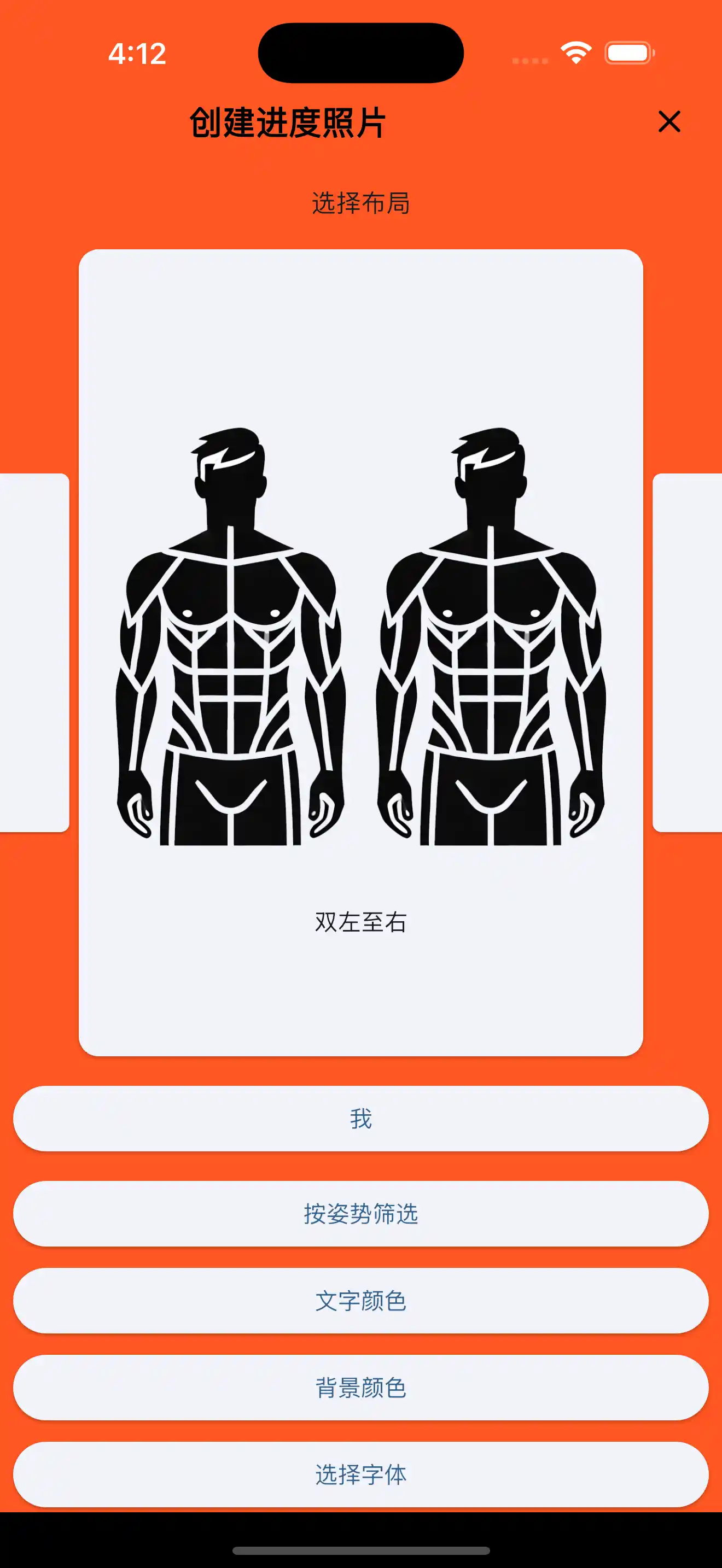Open the 背景颜色 background color option
Image resolution: width=722 pixels, height=1568 pixels.
pyautogui.click(x=361, y=1389)
